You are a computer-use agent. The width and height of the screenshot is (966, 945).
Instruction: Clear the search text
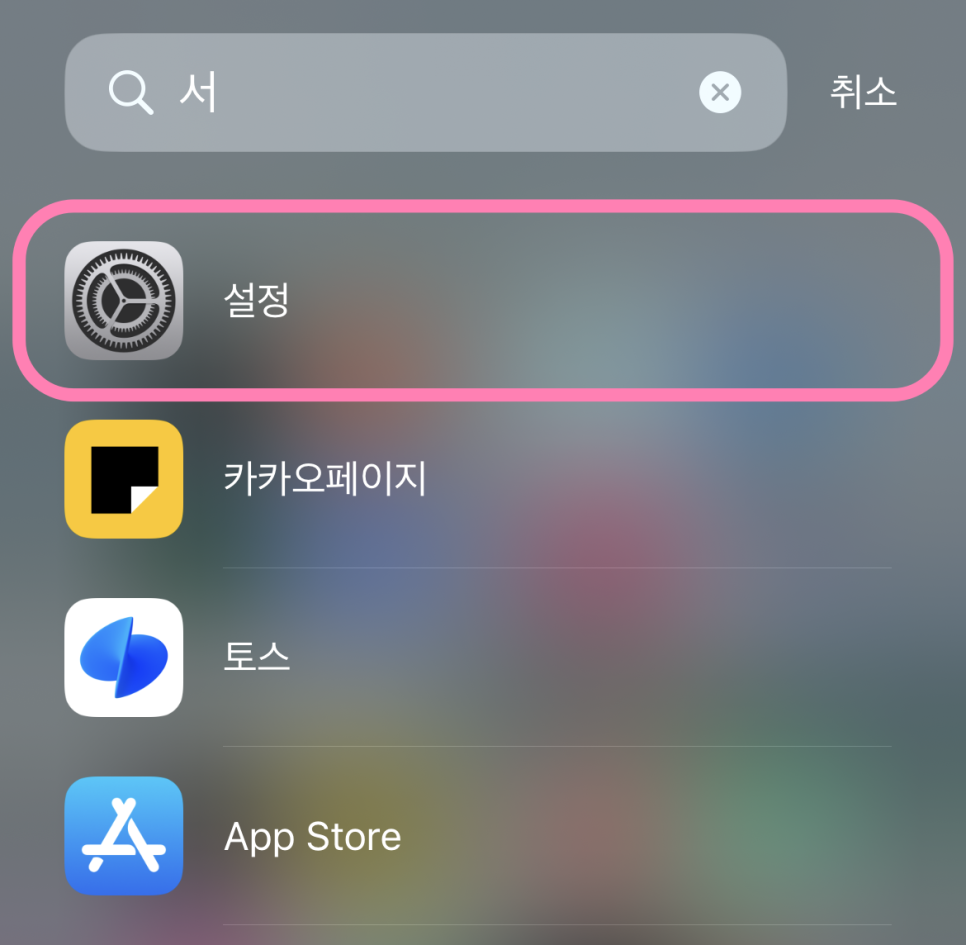tap(719, 93)
